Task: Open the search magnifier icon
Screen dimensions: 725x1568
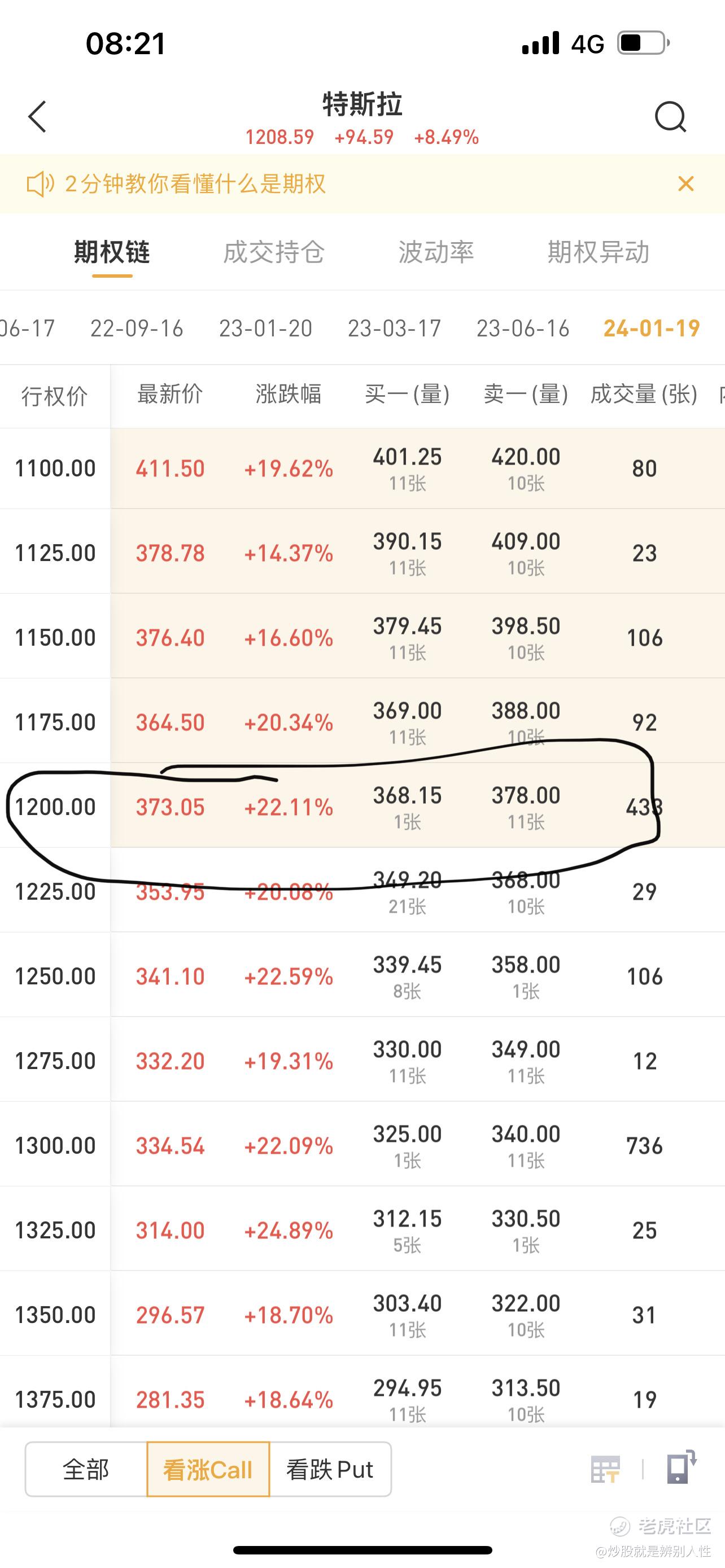Action: tap(670, 116)
